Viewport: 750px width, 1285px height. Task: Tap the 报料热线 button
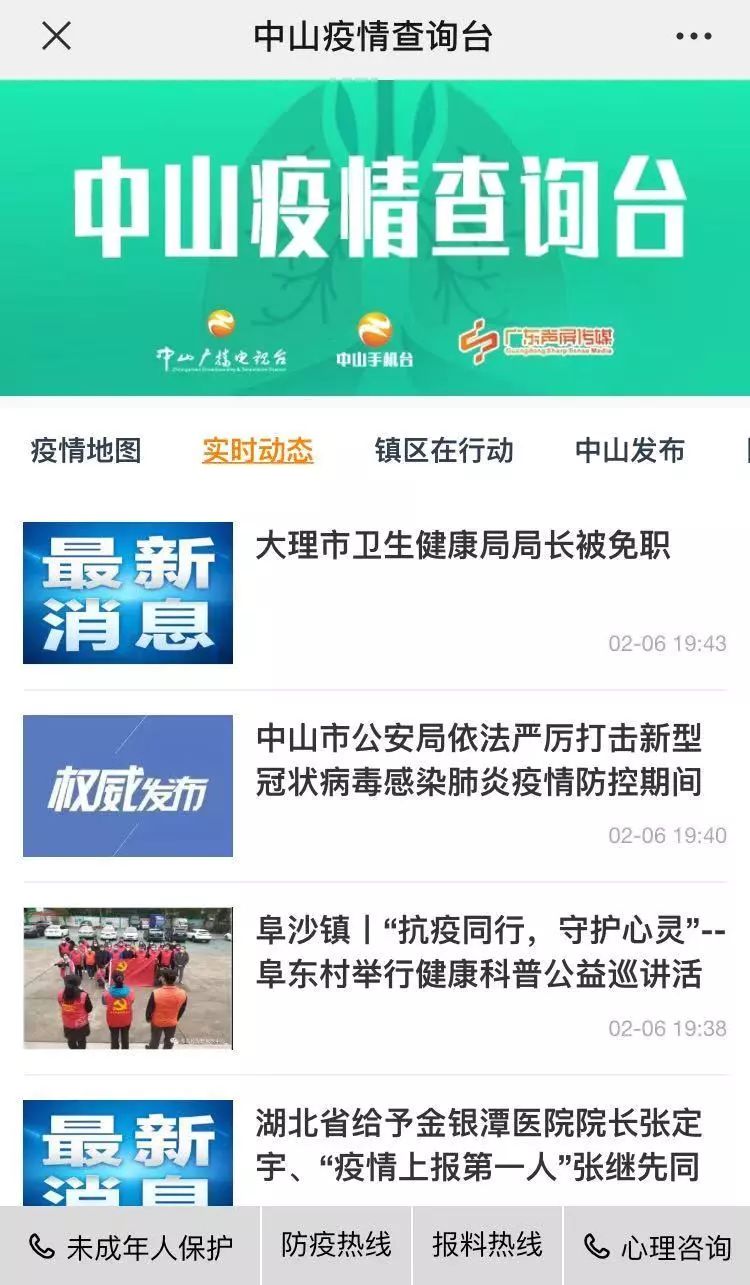pyautogui.click(x=487, y=1245)
